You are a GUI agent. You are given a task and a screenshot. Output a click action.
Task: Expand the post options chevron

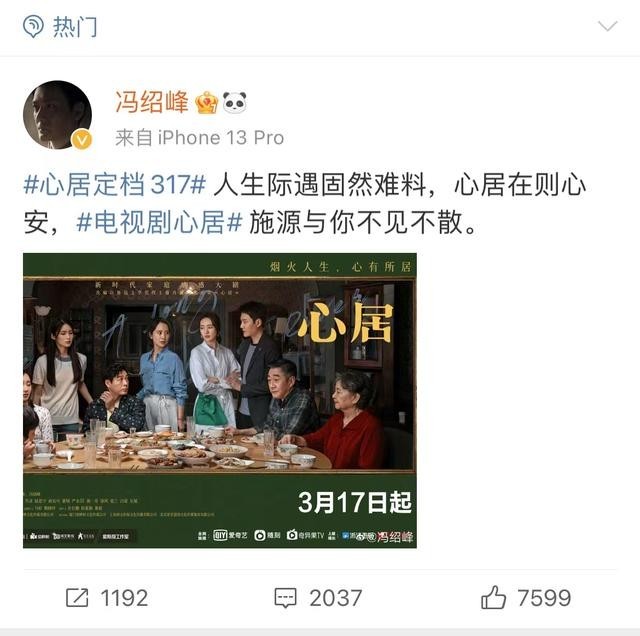[606, 27]
